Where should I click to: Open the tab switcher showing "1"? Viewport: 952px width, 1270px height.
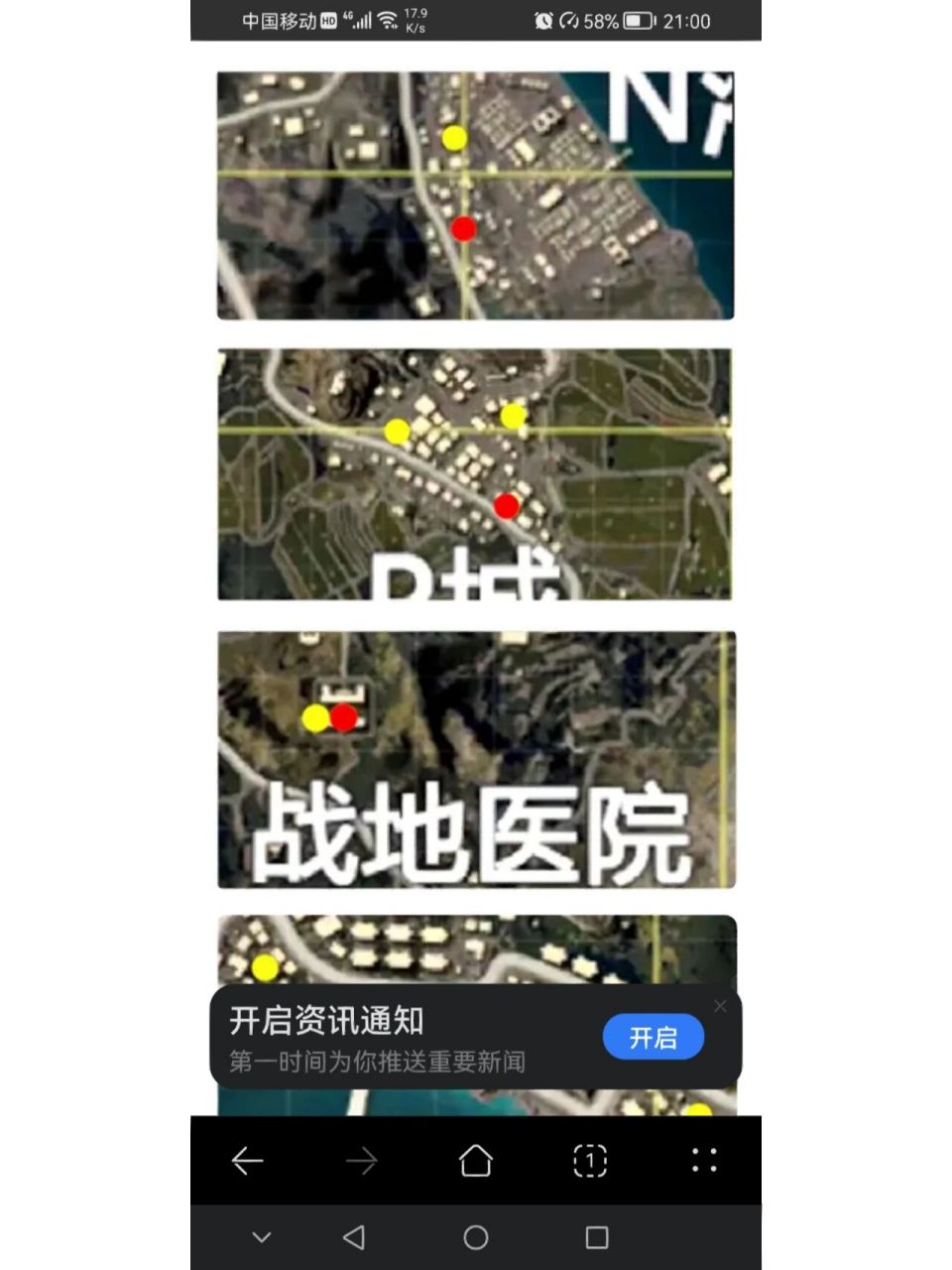(x=590, y=1161)
